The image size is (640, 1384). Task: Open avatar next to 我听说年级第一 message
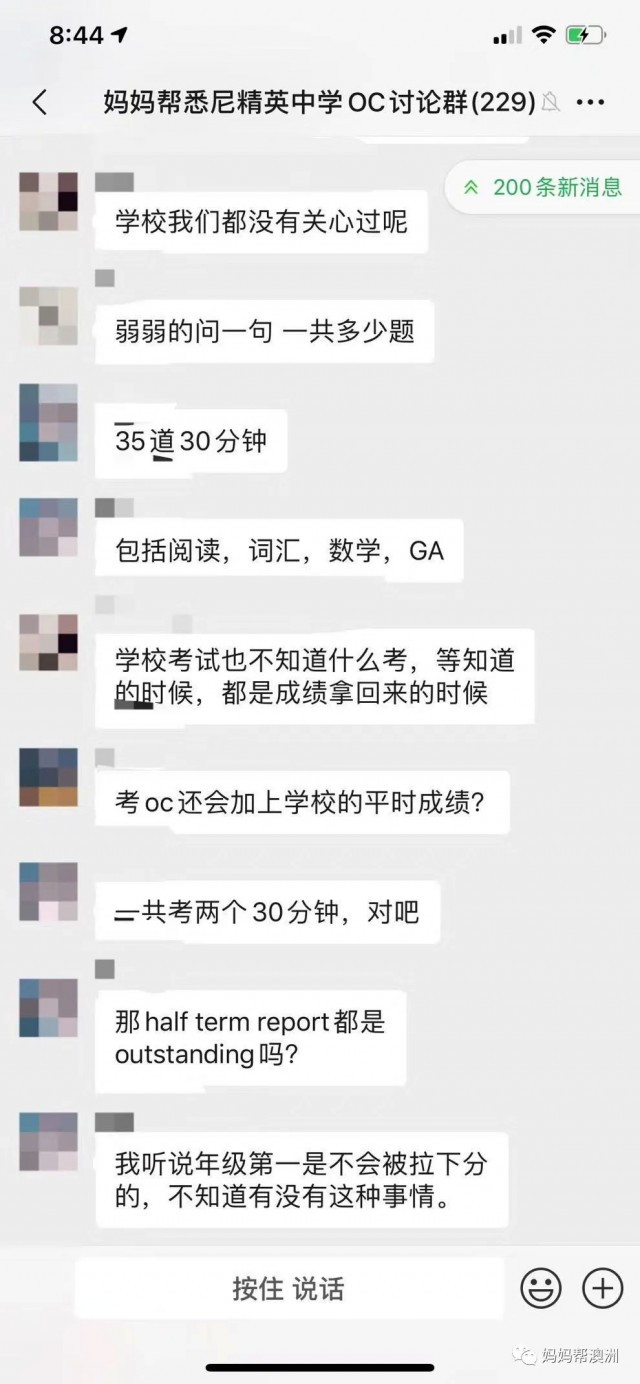[x=49, y=1141]
